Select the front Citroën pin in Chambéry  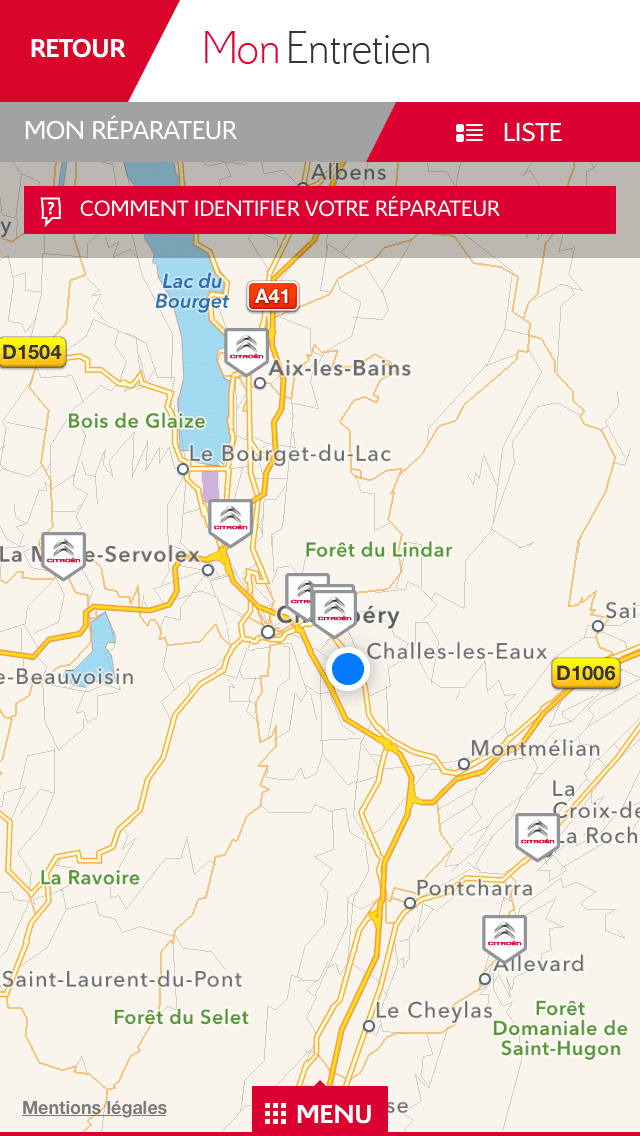(334, 611)
